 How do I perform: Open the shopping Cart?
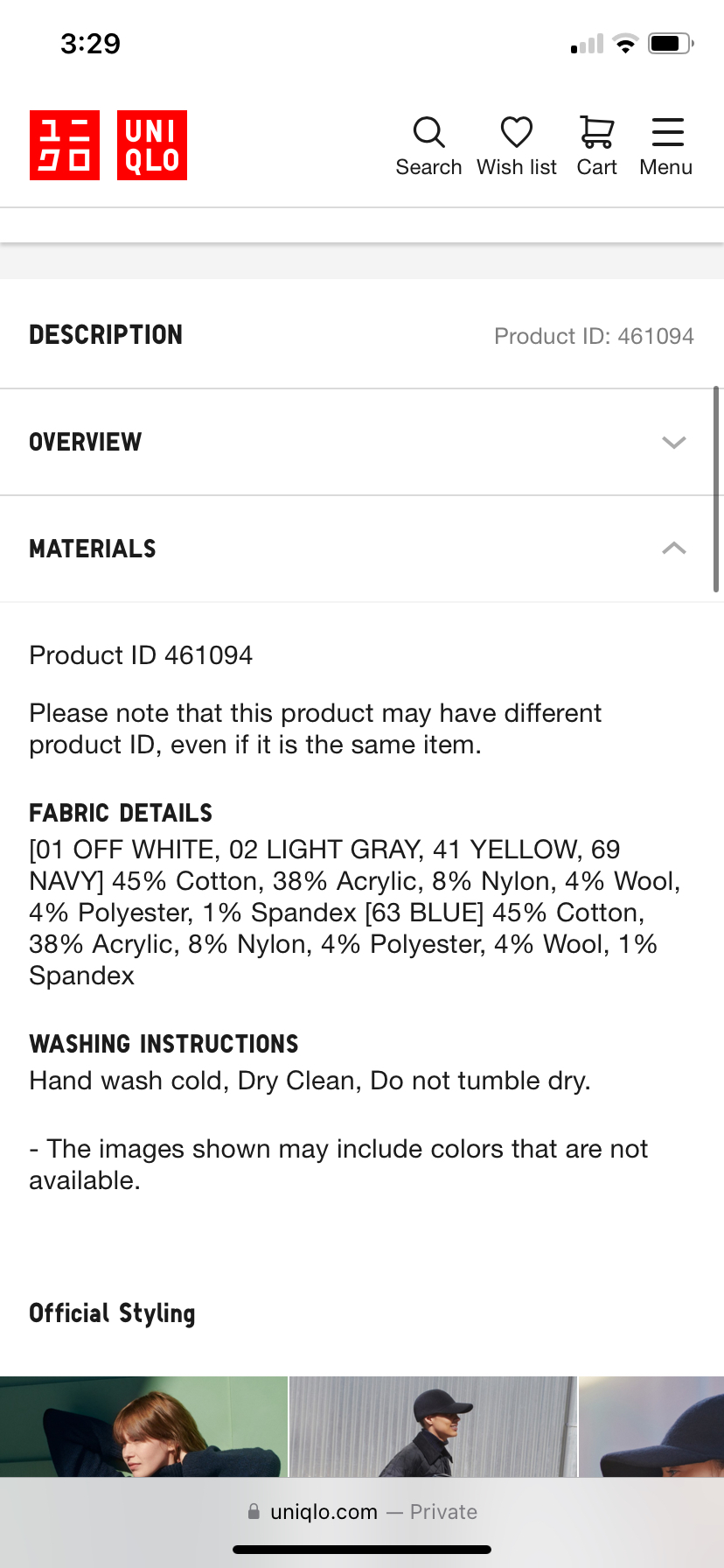point(597,146)
